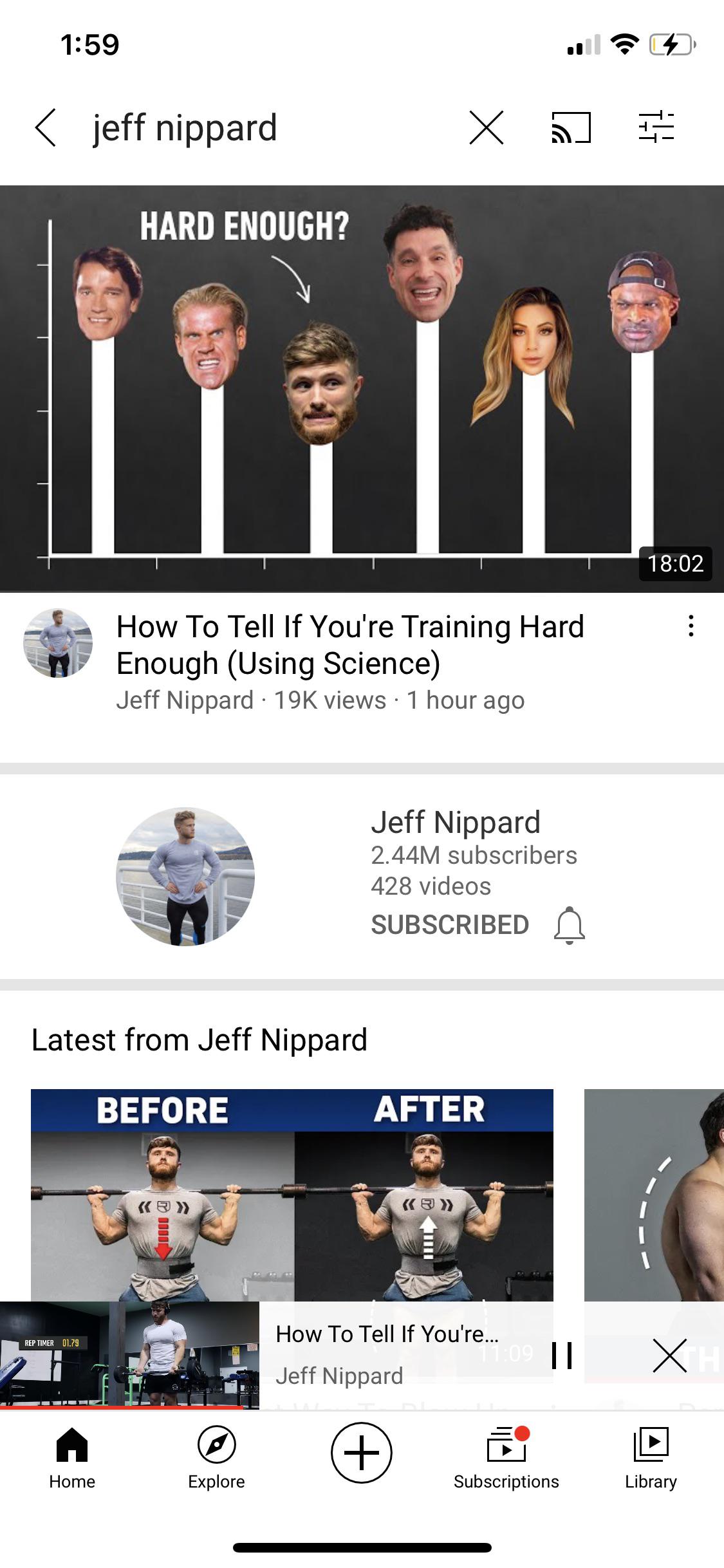Image resolution: width=724 pixels, height=1568 pixels.
Task: Open options menu for Training Hard Enough video
Action: [x=691, y=626]
